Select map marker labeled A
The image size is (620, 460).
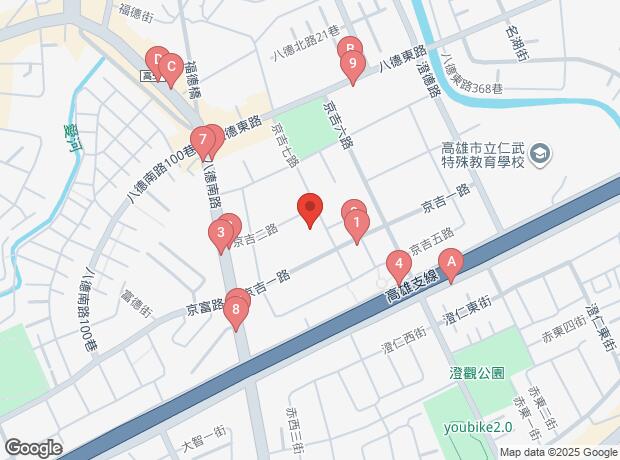[x=451, y=263]
